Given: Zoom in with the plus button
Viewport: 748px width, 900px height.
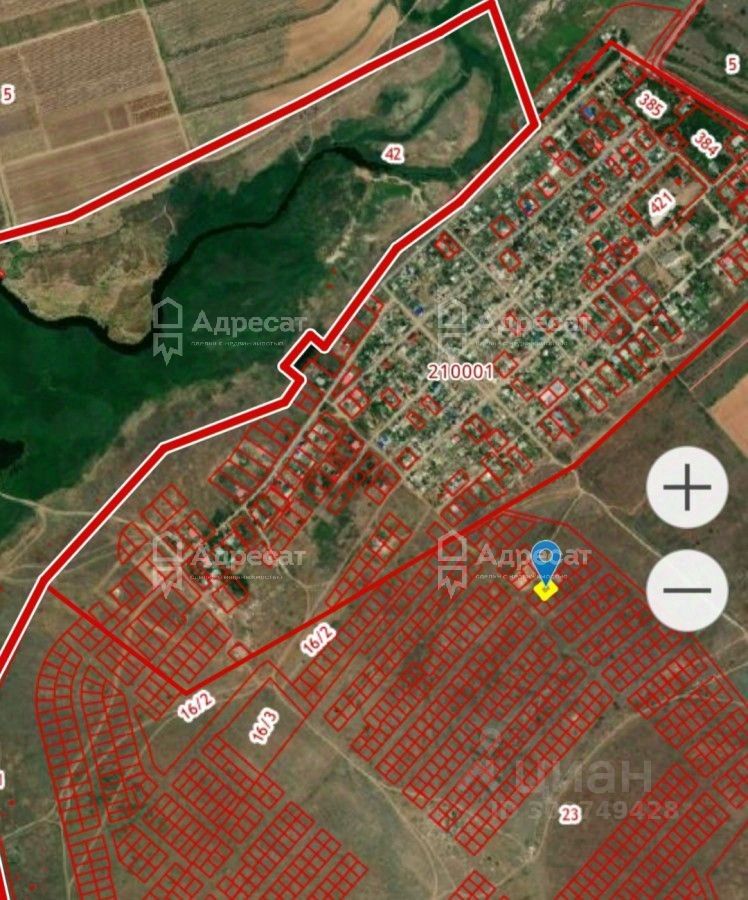Looking at the screenshot, I should click(687, 487).
